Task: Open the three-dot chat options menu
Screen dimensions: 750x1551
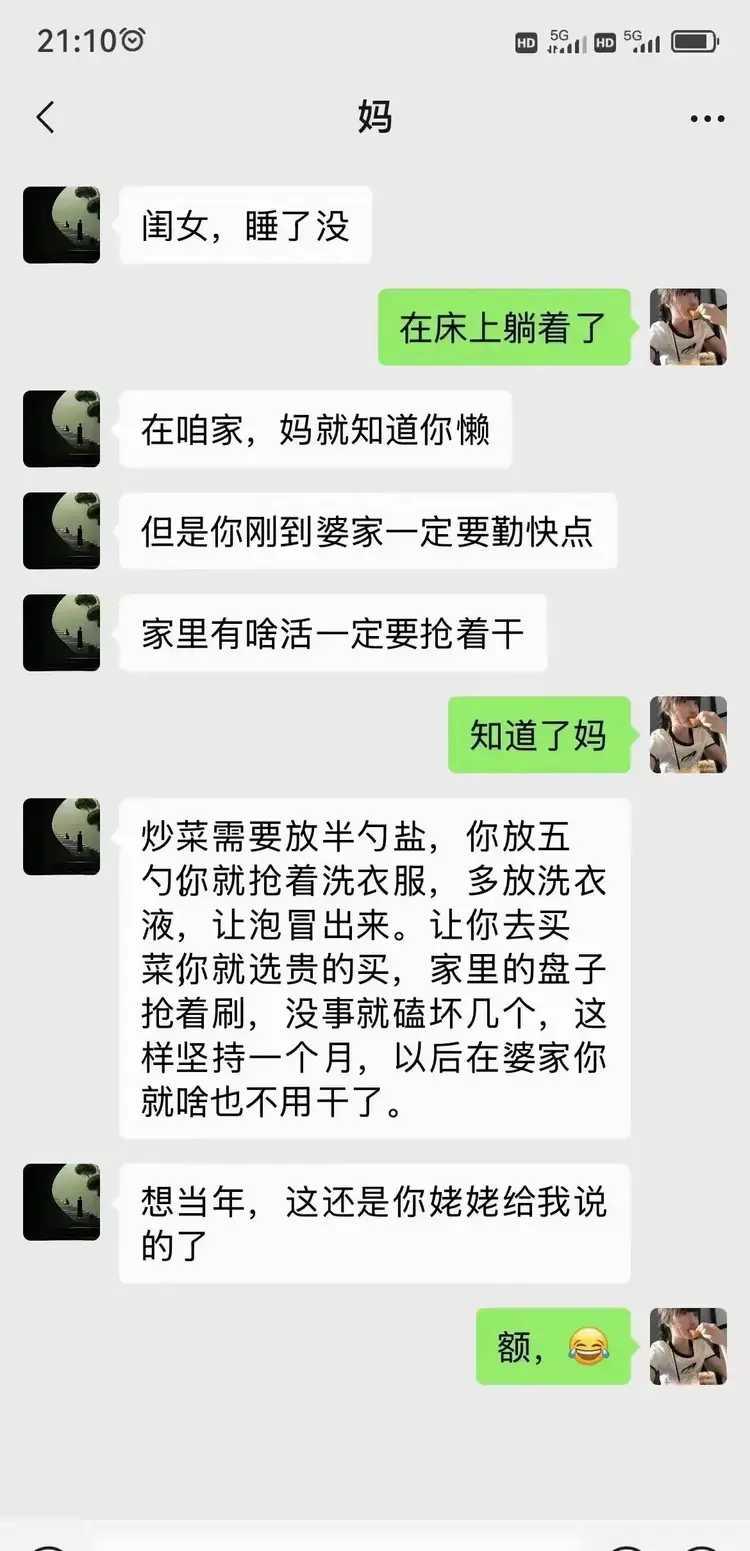Action: [708, 117]
